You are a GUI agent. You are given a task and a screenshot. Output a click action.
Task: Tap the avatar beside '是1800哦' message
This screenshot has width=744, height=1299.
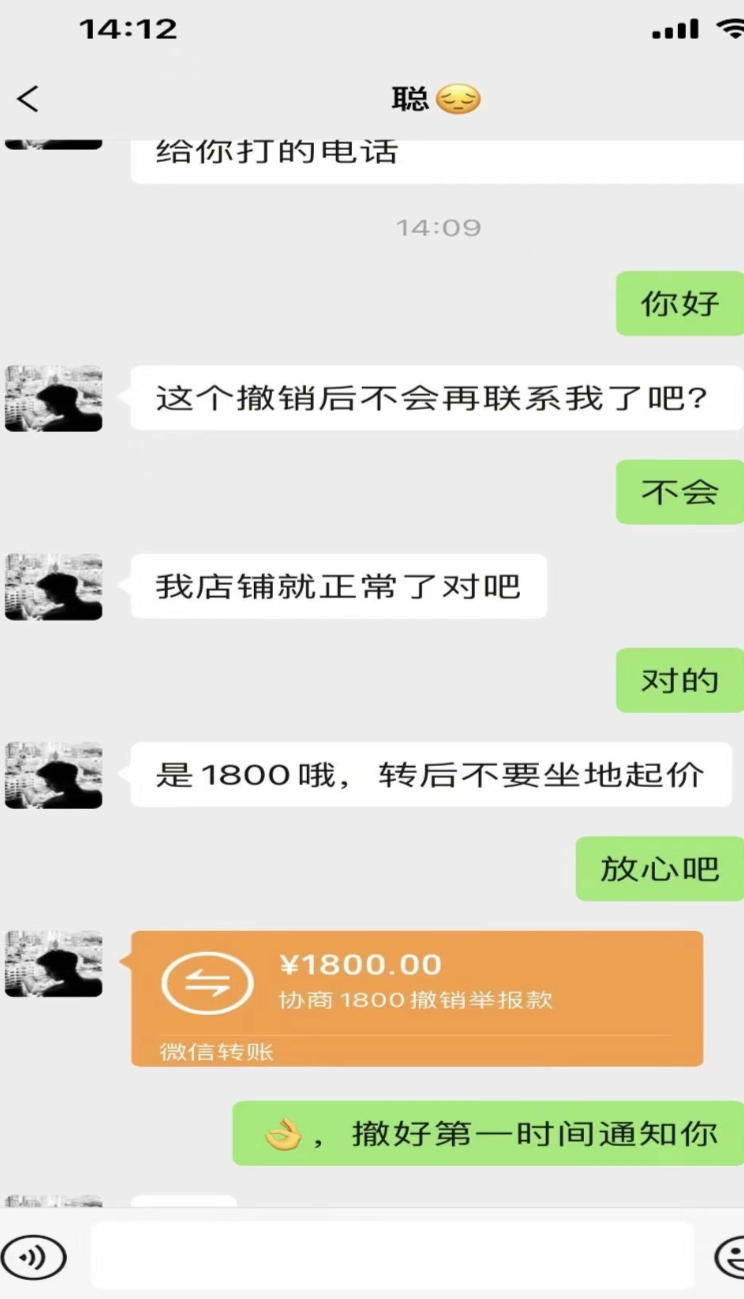[x=53, y=774]
